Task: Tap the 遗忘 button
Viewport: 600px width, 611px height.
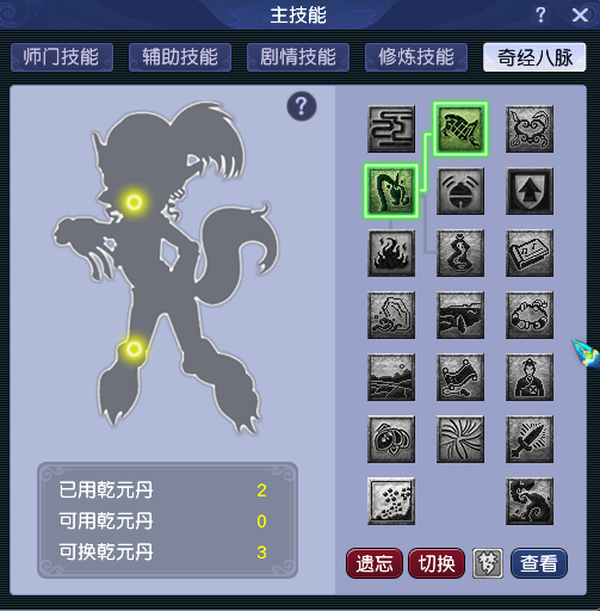Action: point(374,563)
